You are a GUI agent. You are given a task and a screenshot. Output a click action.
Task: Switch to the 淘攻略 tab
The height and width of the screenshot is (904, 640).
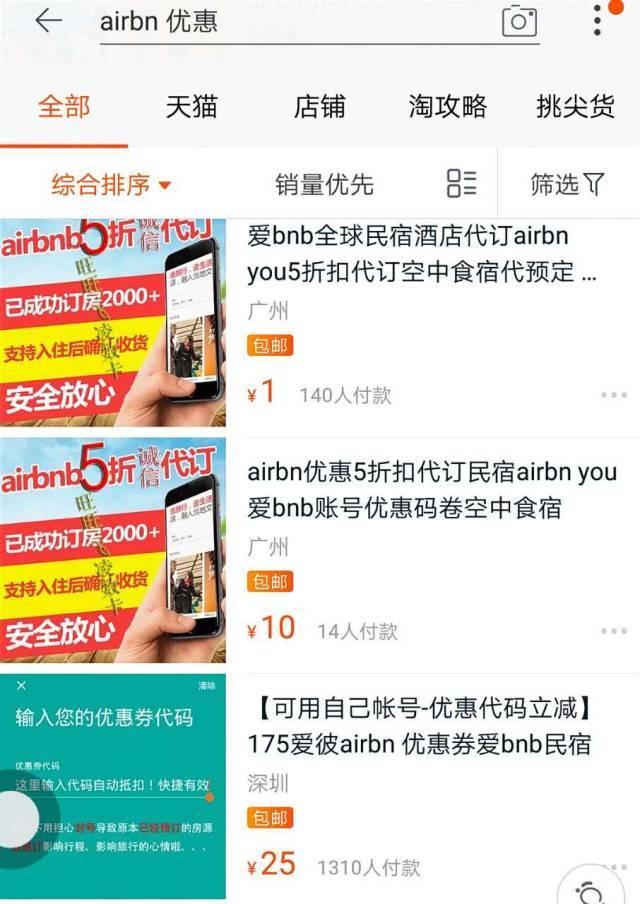[x=447, y=106]
